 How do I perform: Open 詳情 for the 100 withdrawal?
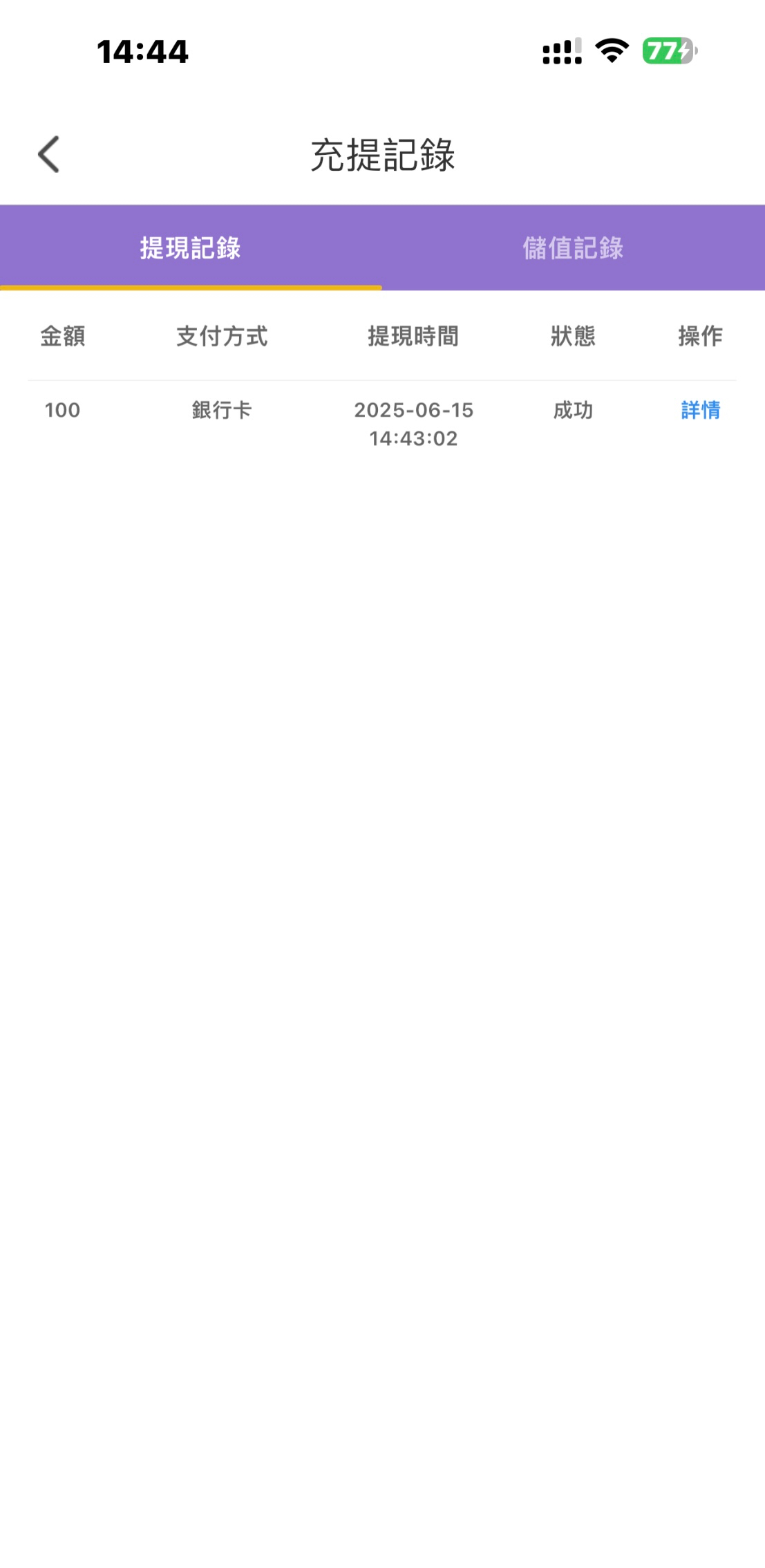[x=700, y=410]
